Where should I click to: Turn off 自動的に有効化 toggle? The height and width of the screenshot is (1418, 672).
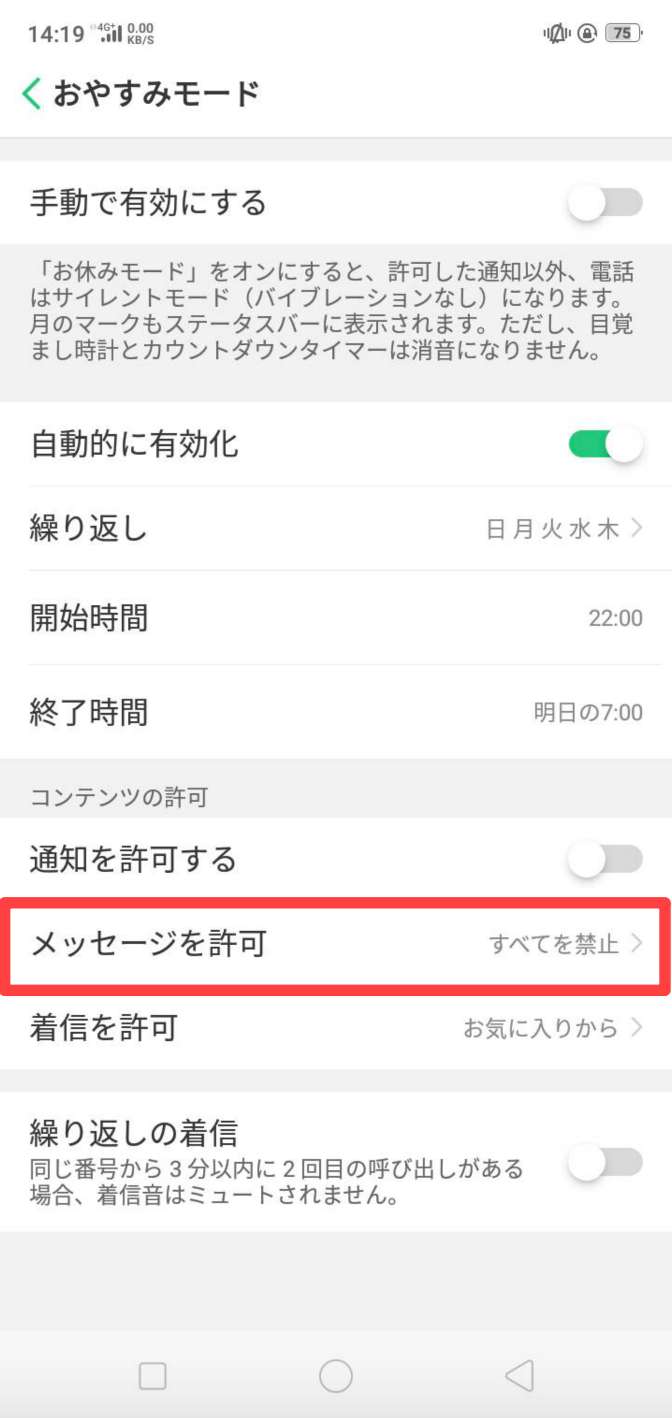[605, 443]
